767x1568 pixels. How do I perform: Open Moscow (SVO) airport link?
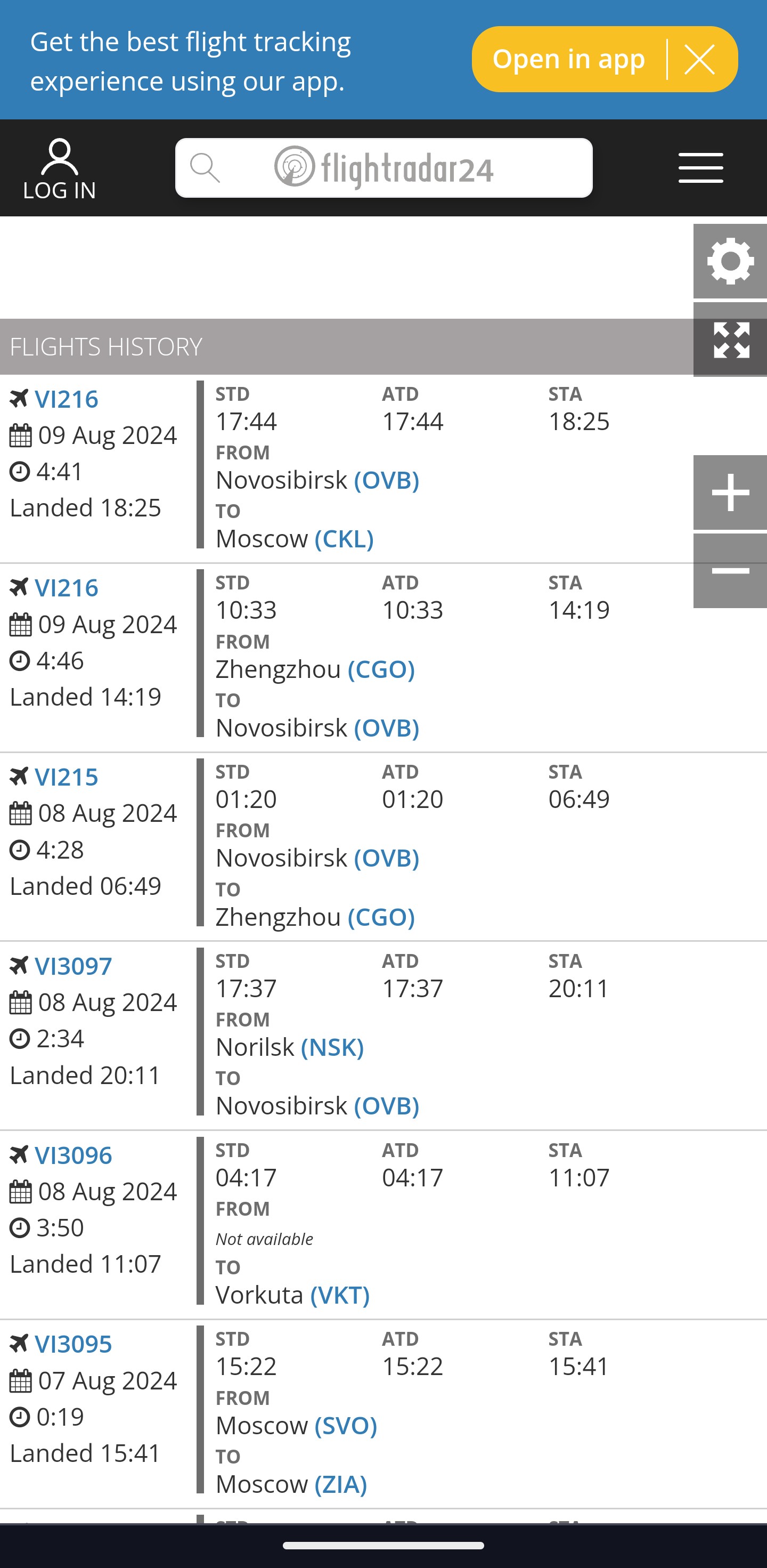(x=296, y=1426)
